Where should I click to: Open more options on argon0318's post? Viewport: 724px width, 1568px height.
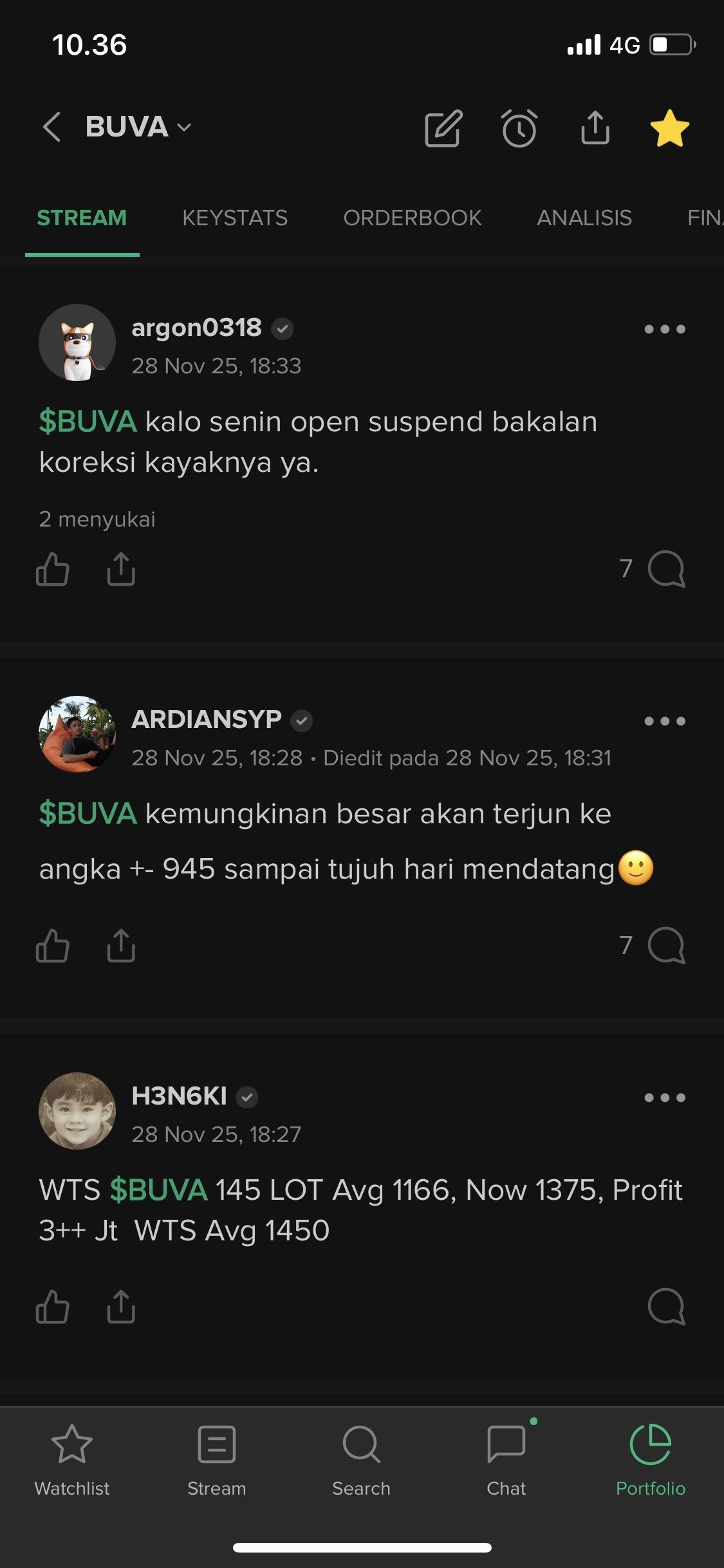[x=665, y=330]
